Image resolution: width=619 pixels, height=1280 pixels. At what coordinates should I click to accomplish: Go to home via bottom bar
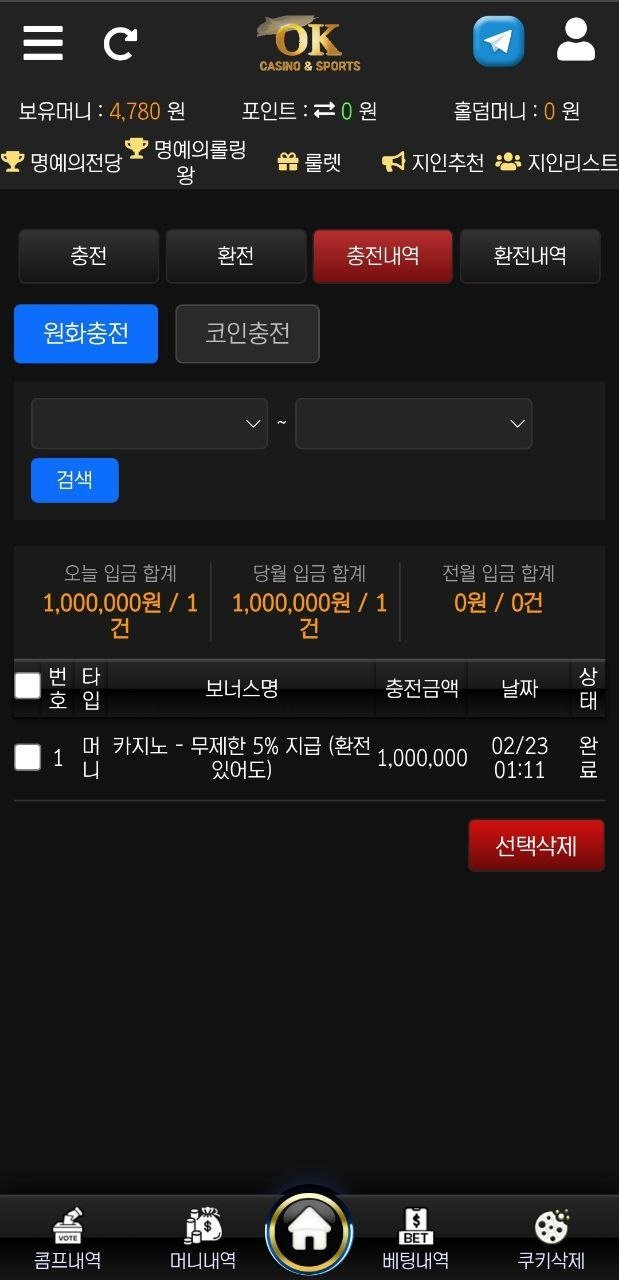pos(308,1232)
